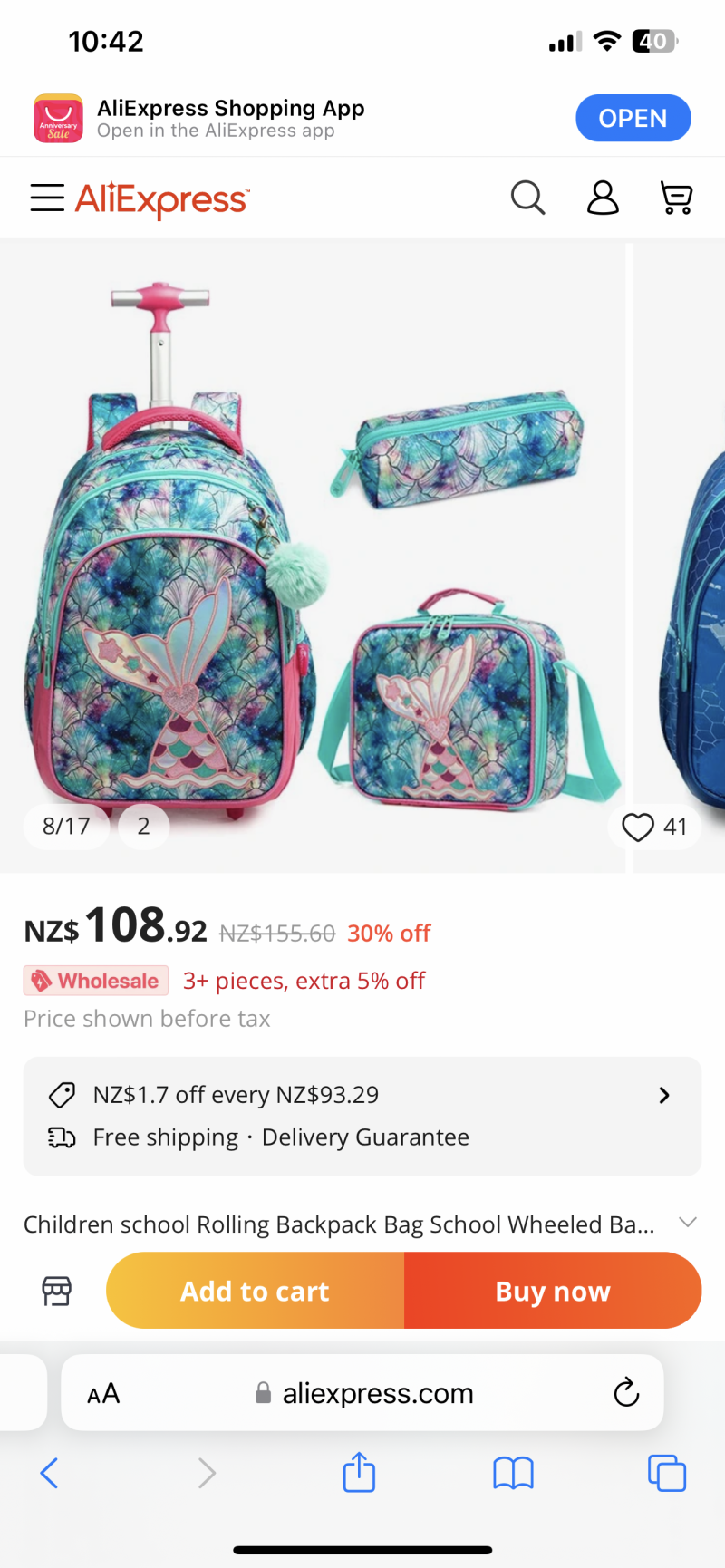
Task: Open the hamburger menu
Action: click(x=47, y=198)
